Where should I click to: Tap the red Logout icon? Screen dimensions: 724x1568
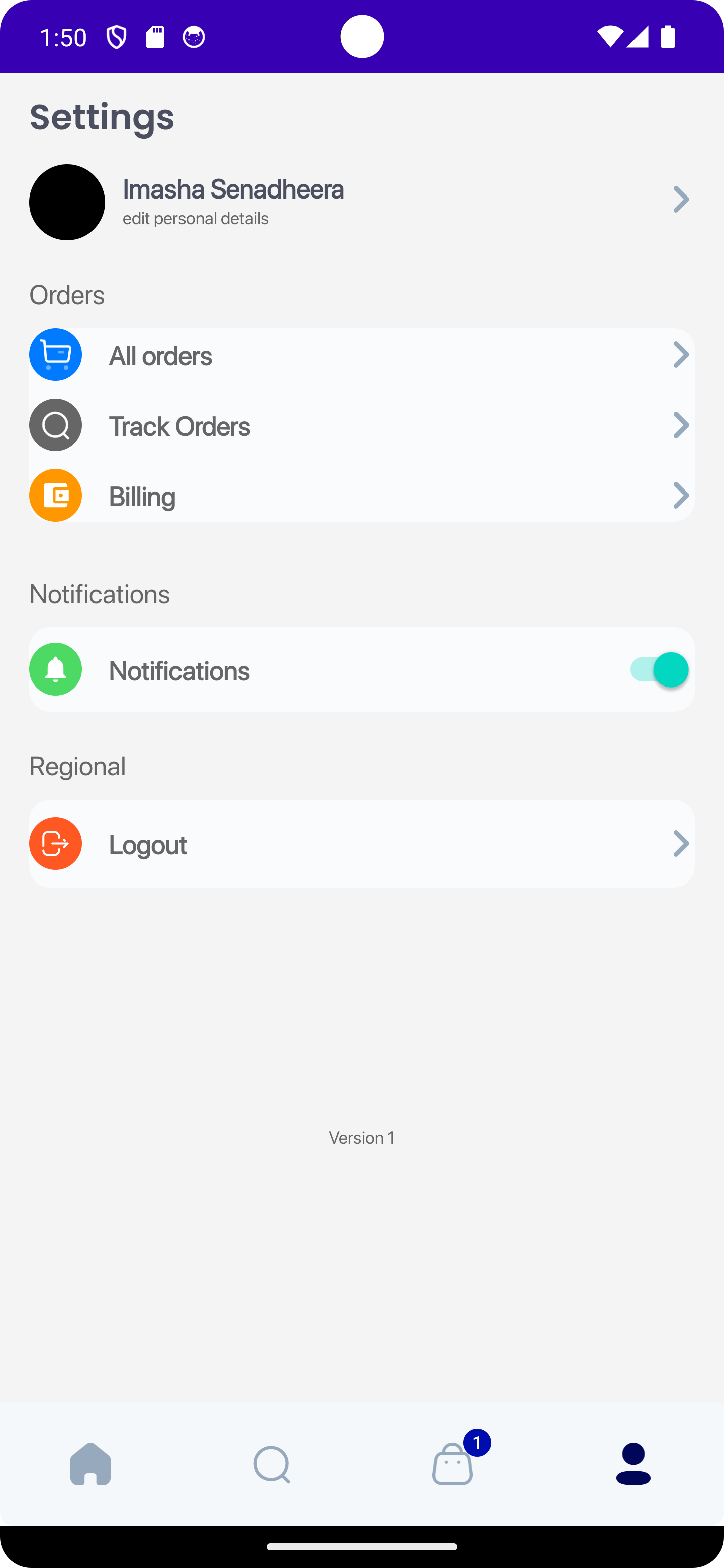pos(55,843)
